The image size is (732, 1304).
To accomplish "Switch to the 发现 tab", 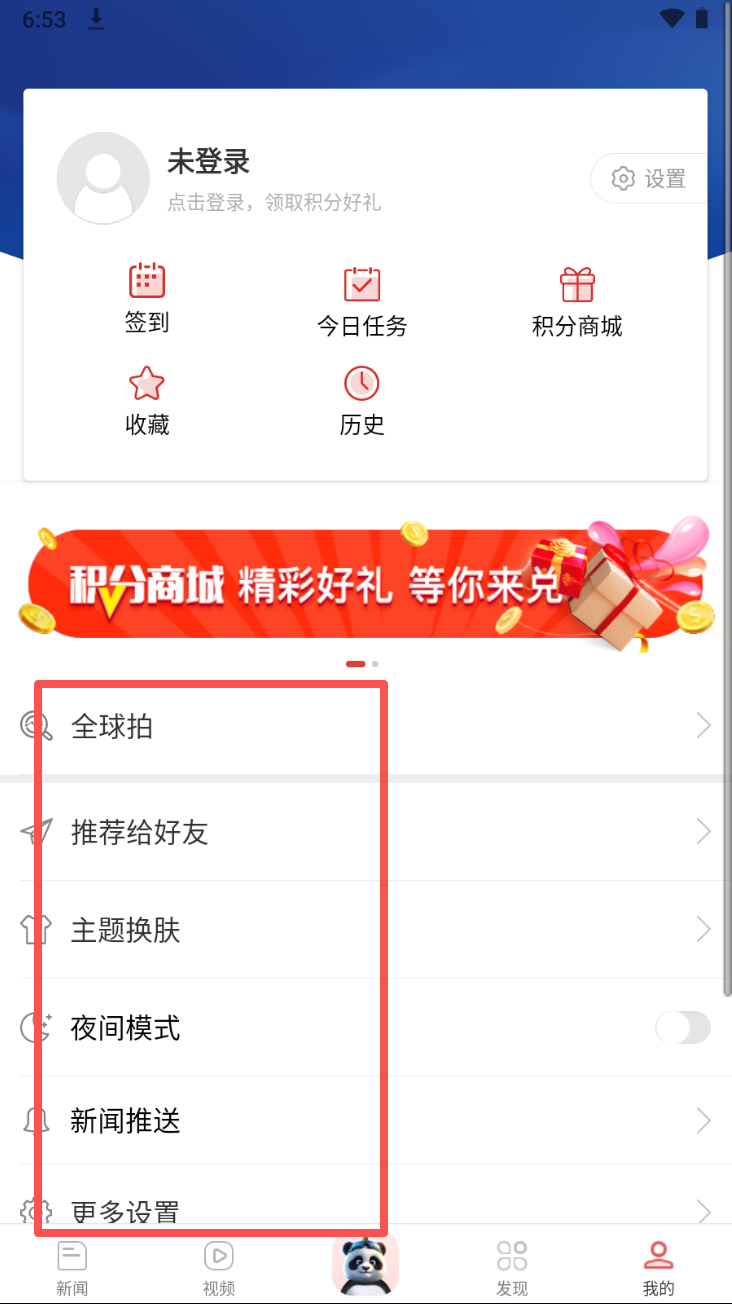I will click(x=511, y=1267).
